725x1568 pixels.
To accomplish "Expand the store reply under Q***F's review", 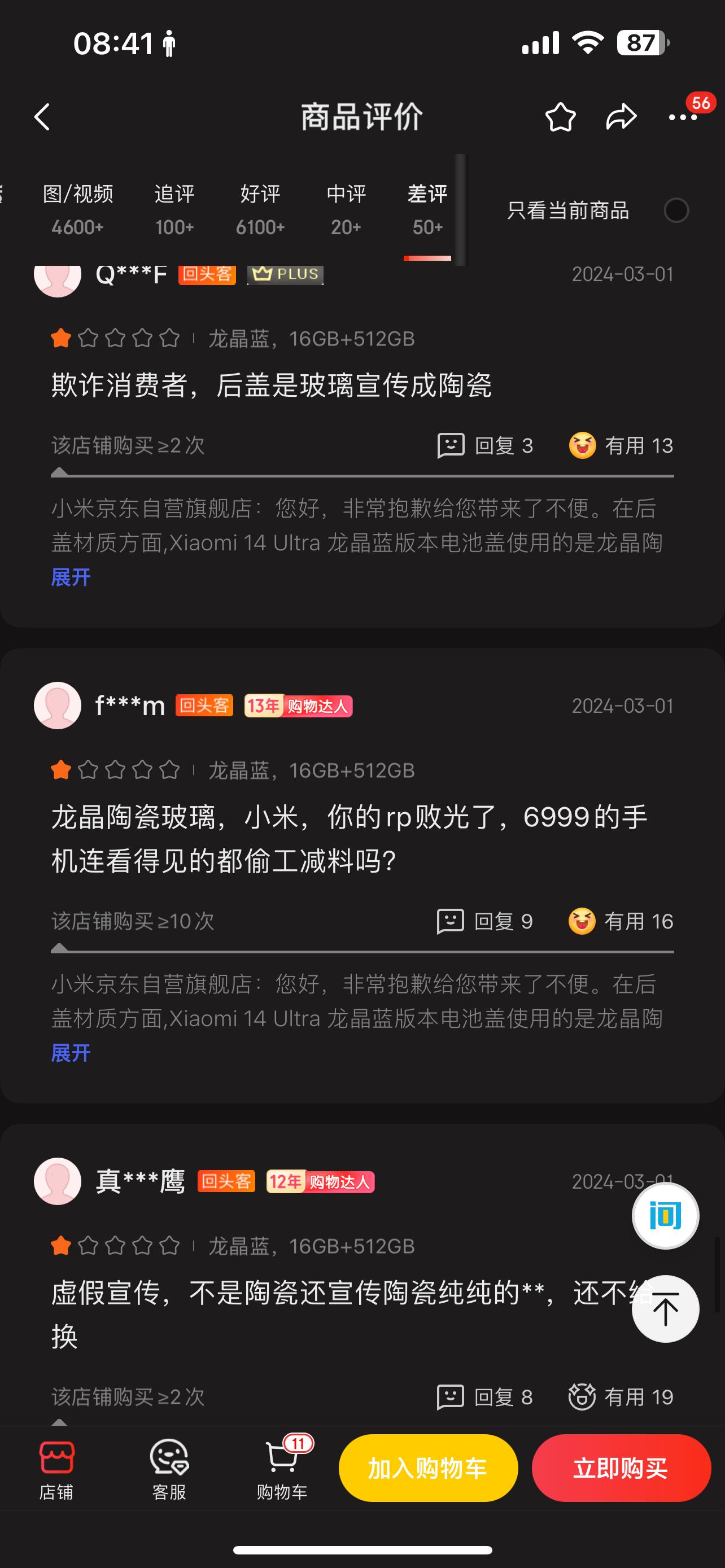I will [71, 577].
